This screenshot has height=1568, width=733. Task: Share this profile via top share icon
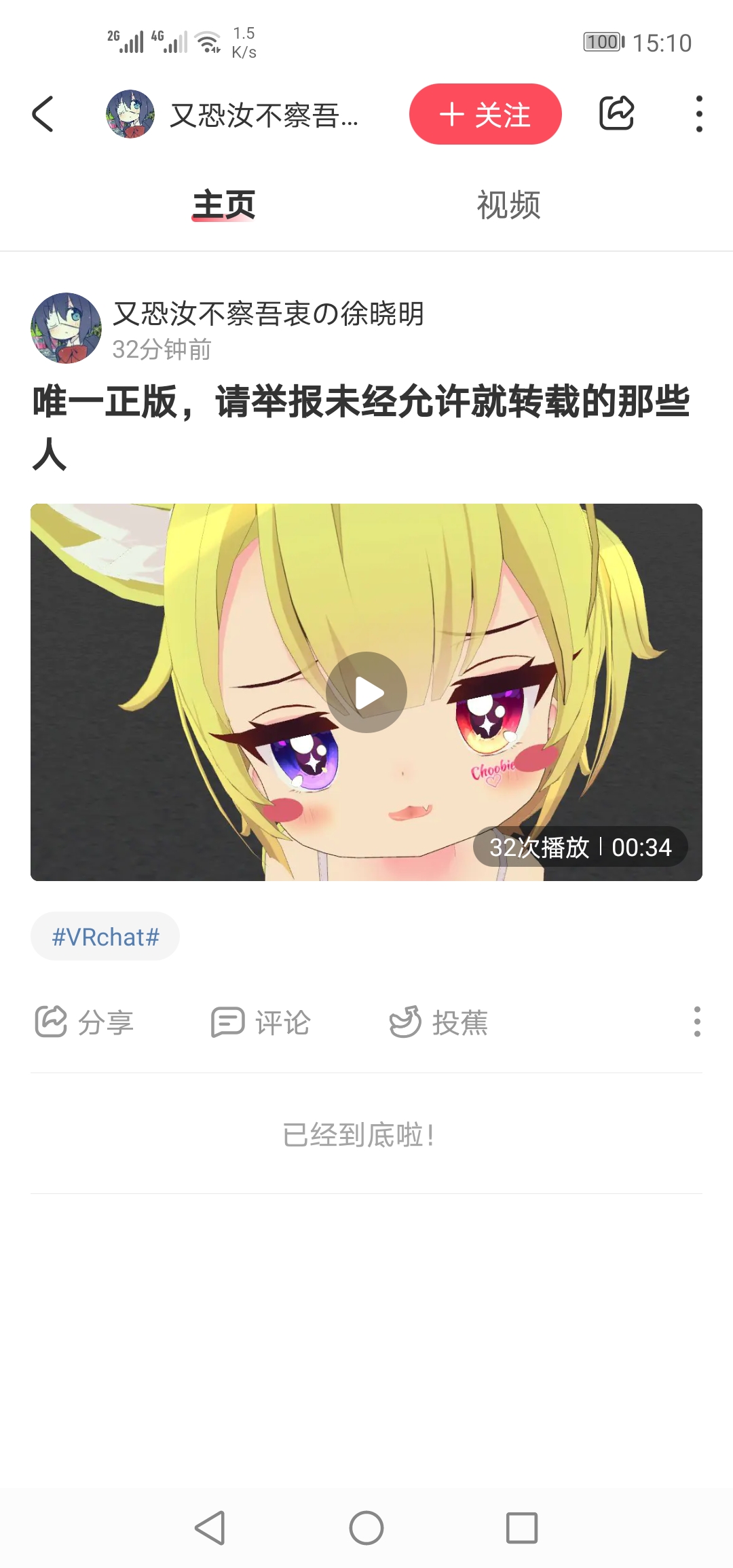click(616, 113)
